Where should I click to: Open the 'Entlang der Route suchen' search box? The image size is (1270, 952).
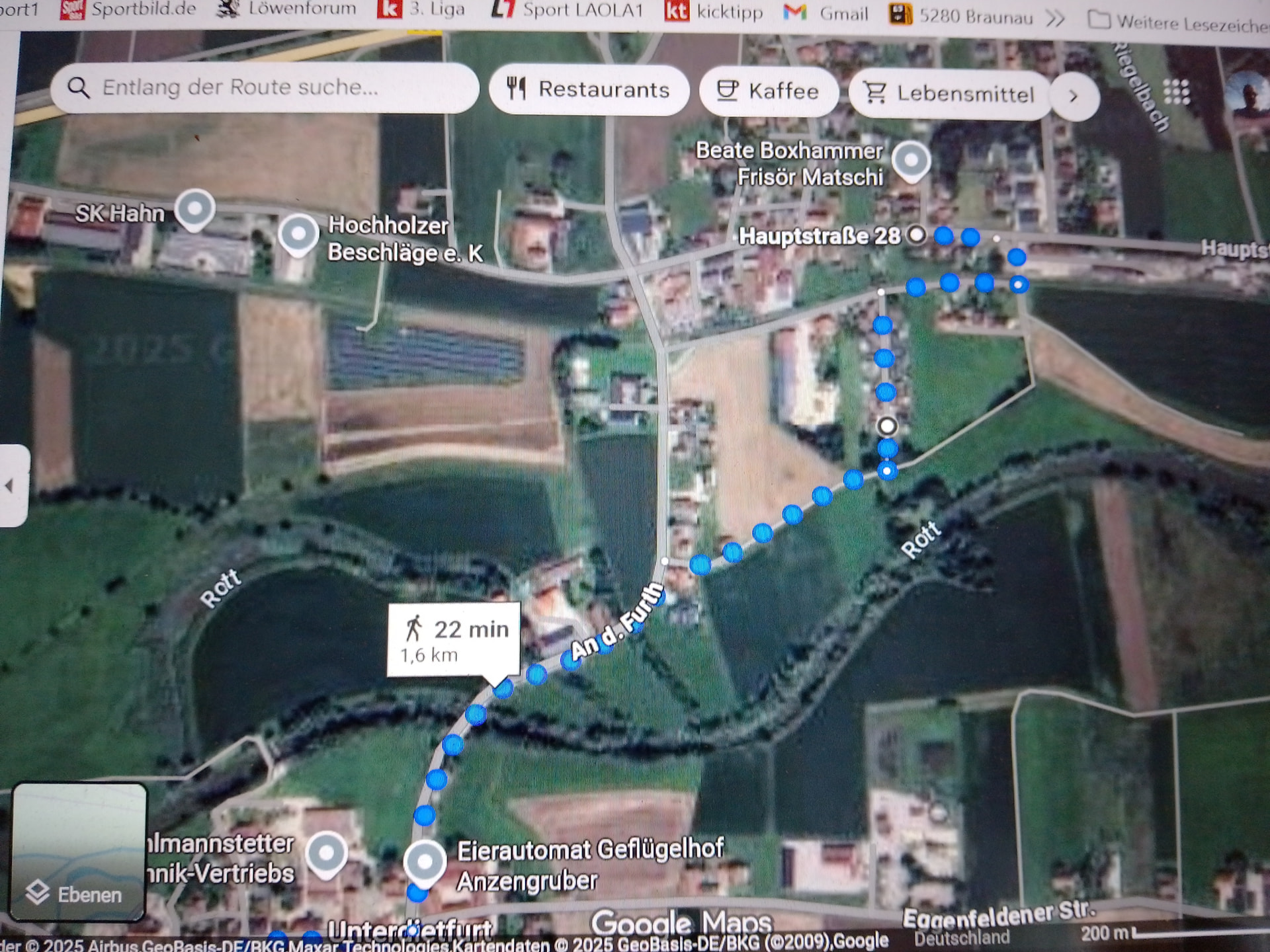pos(265,87)
